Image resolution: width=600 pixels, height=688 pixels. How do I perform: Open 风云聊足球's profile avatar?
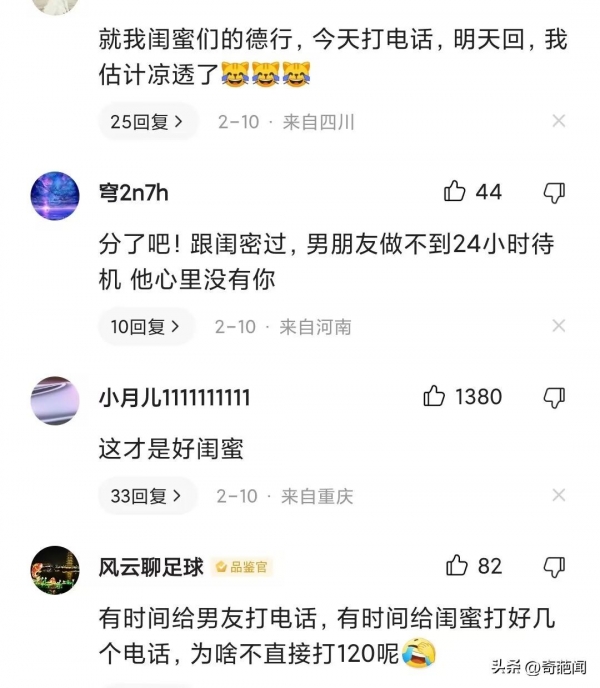point(55,569)
